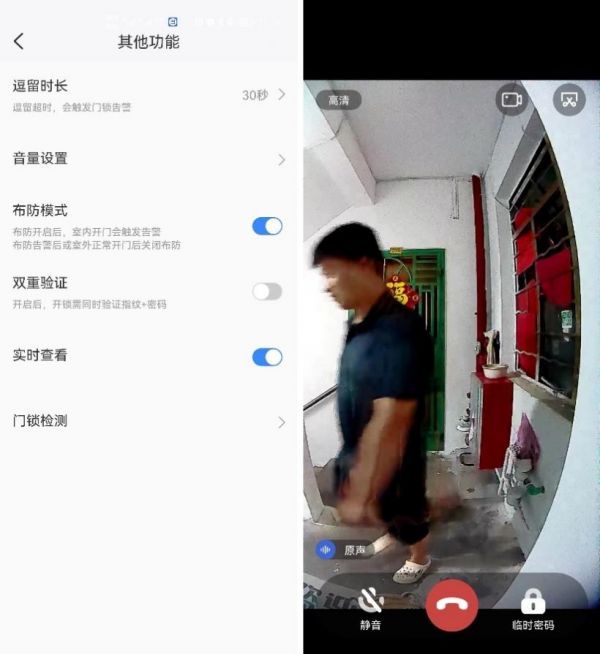Open 音量设置

(150, 159)
